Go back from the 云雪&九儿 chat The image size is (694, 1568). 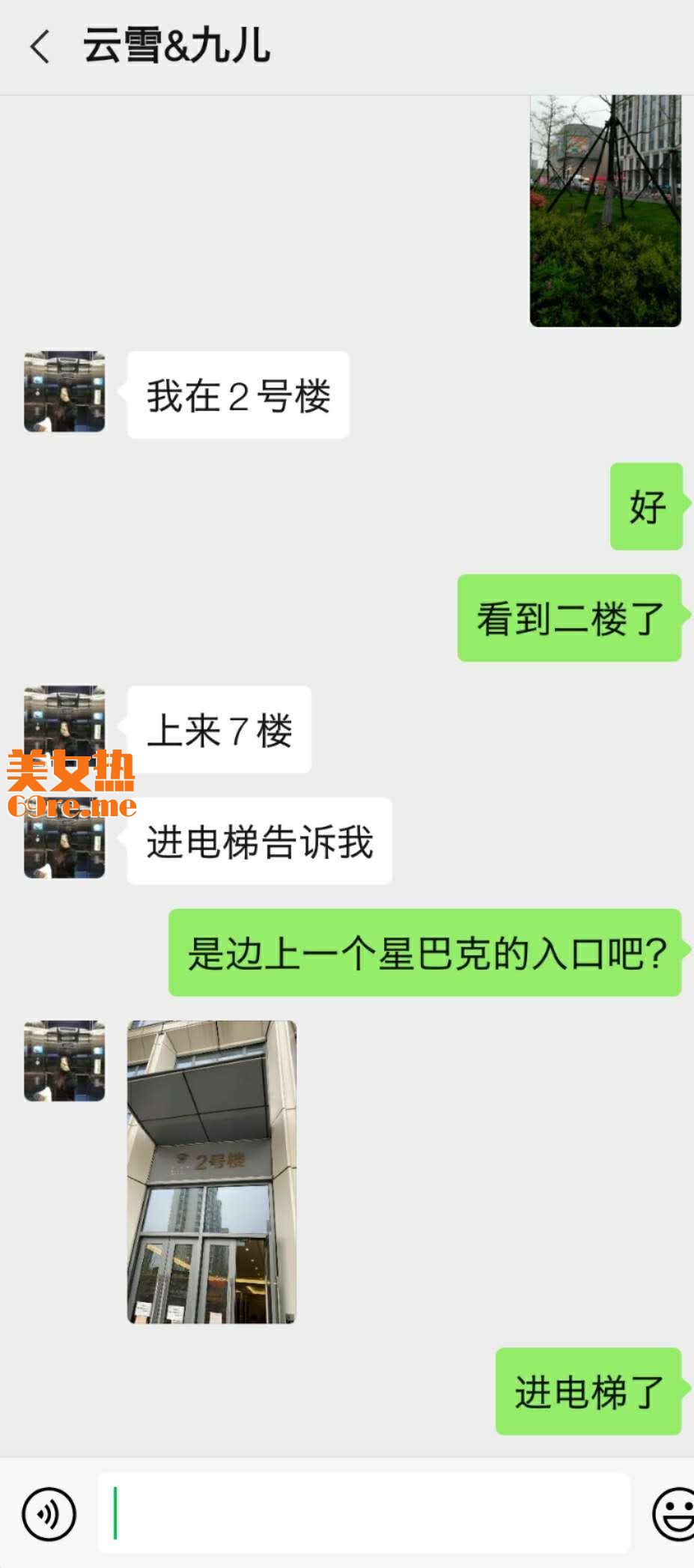pos(40,46)
